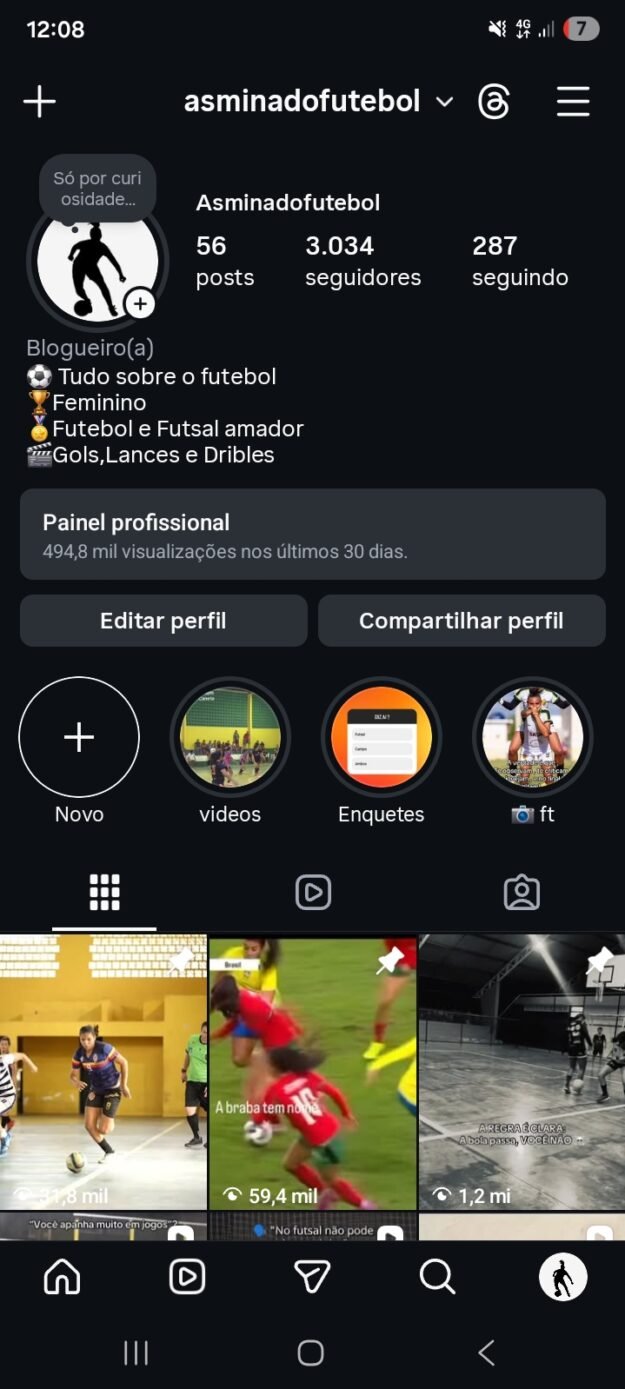Open the ft story highlight

[x=532, y=738]
